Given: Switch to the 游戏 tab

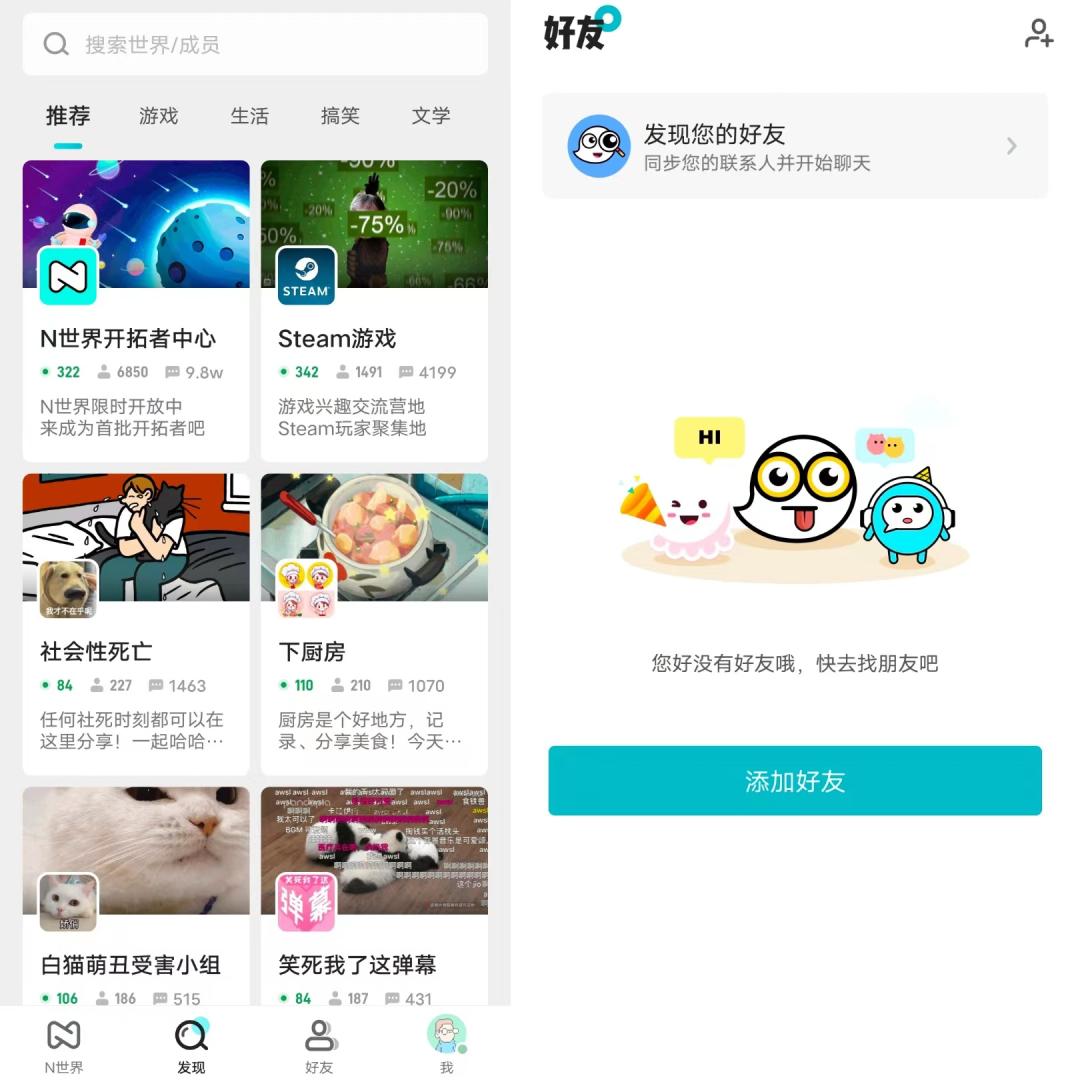Looking at the screenshot, I should [x=158, y=116].
